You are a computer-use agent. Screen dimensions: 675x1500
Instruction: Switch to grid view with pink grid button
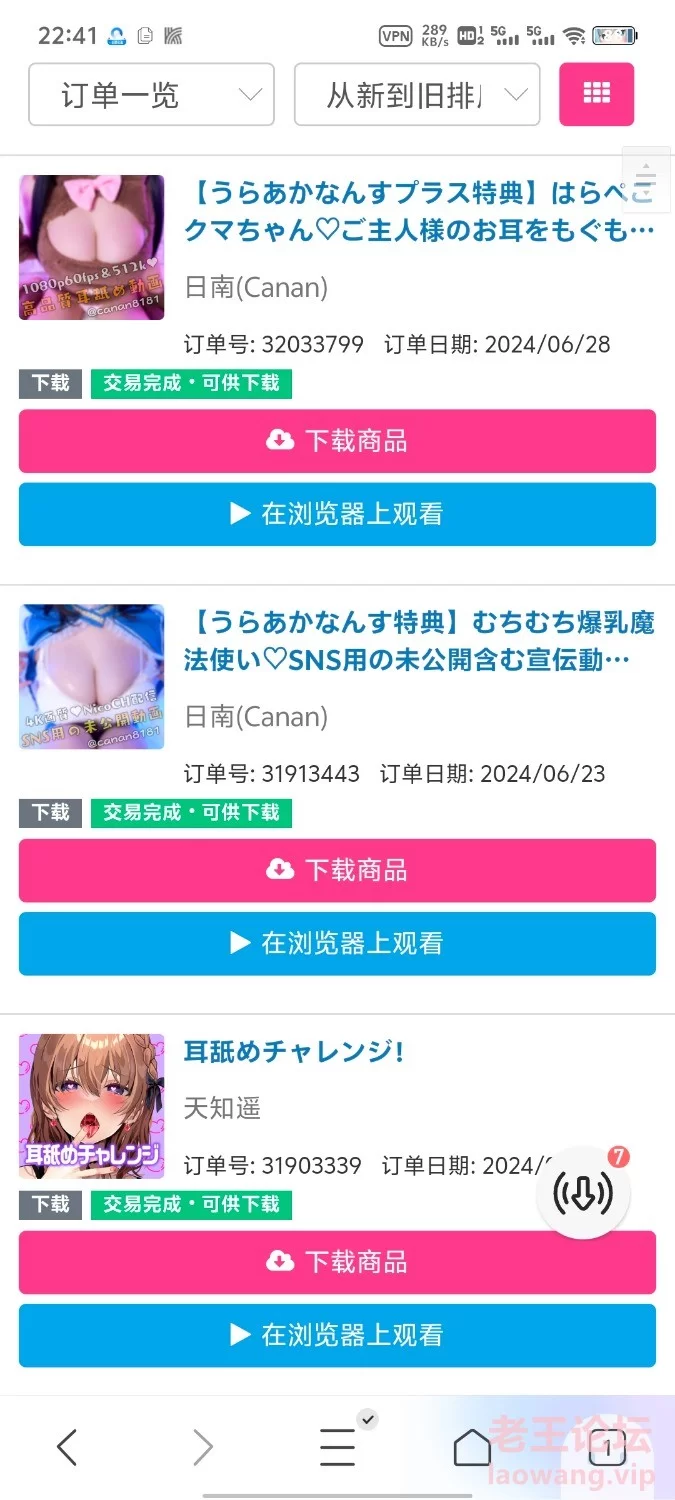tap(596, 94)
